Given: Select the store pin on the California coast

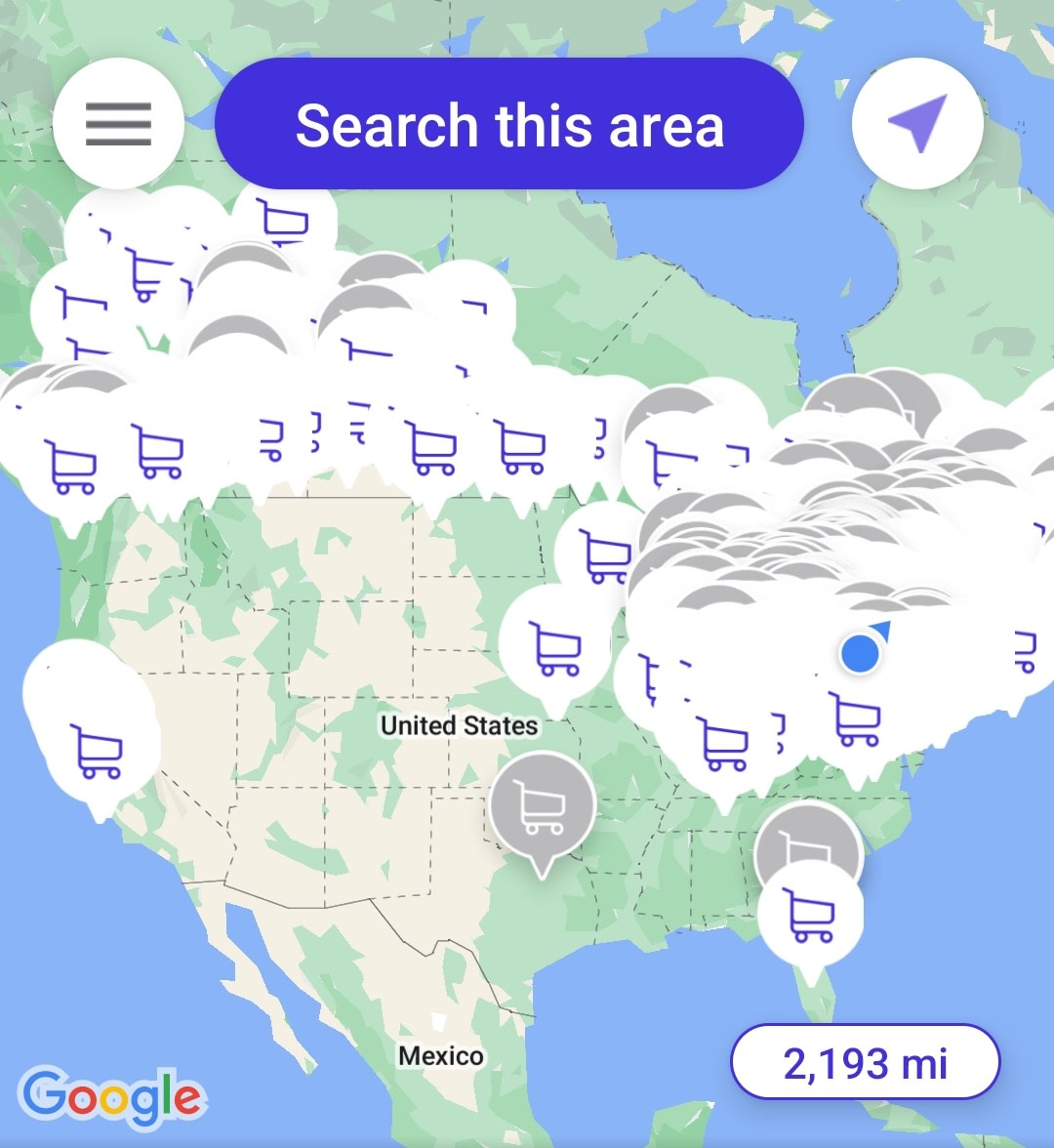Looking at the screenshot, I should pyautogui.click(x=98, y=750).
